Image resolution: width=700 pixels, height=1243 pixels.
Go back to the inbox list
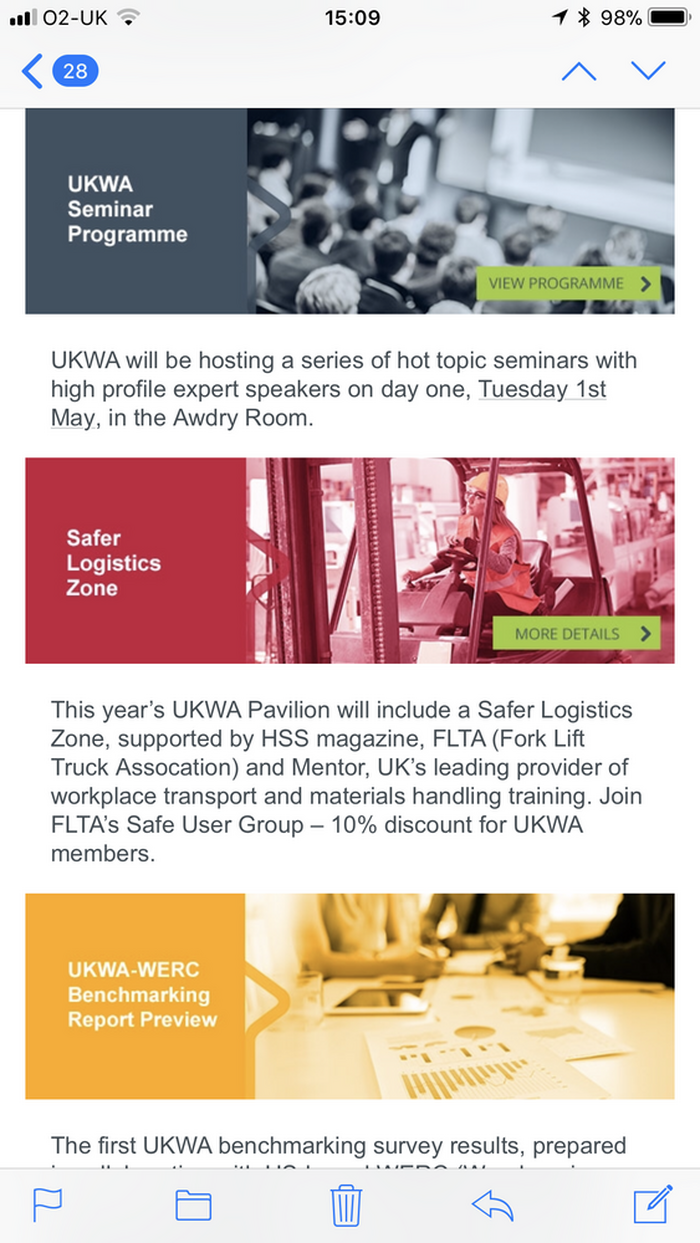coord(58,71)
